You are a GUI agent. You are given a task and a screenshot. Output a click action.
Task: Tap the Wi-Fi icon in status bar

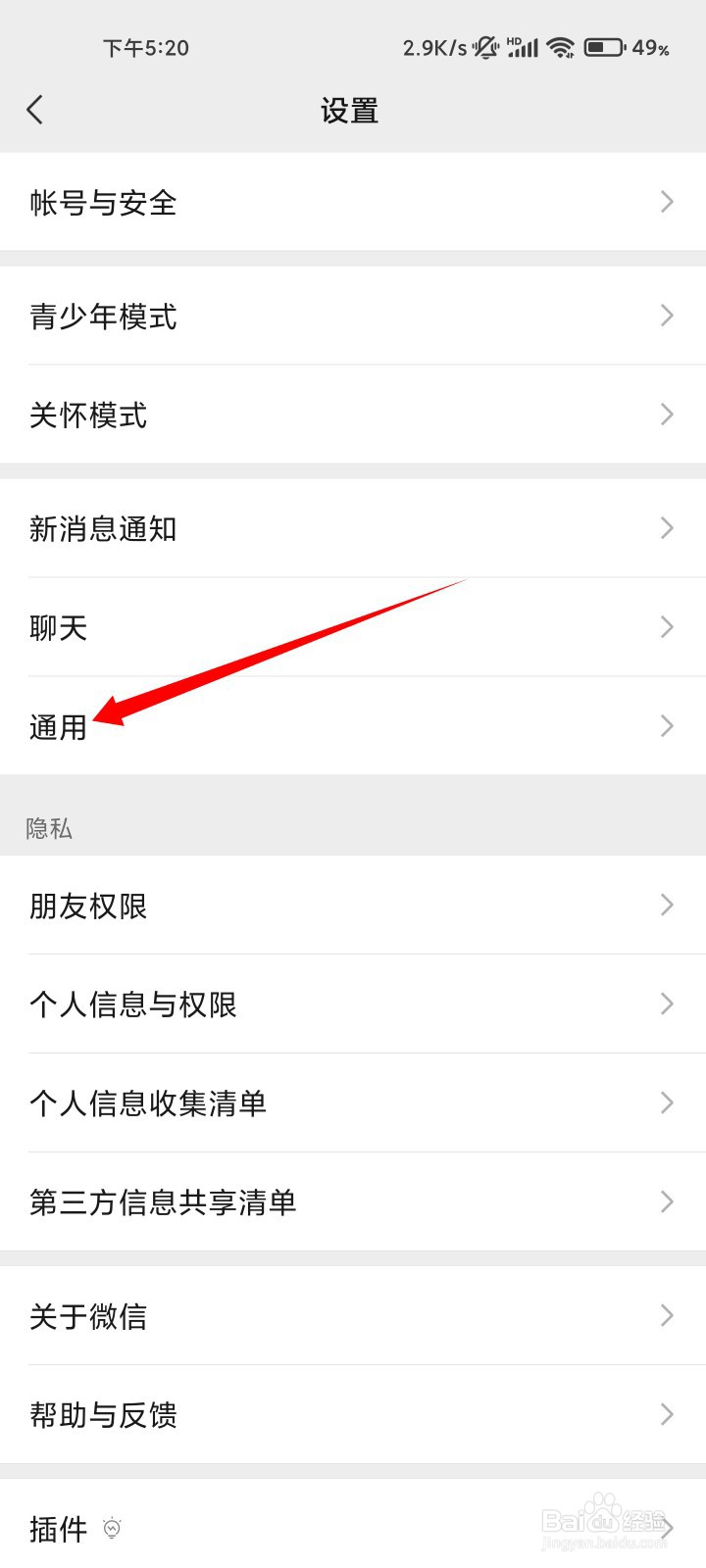pos(561,47)
